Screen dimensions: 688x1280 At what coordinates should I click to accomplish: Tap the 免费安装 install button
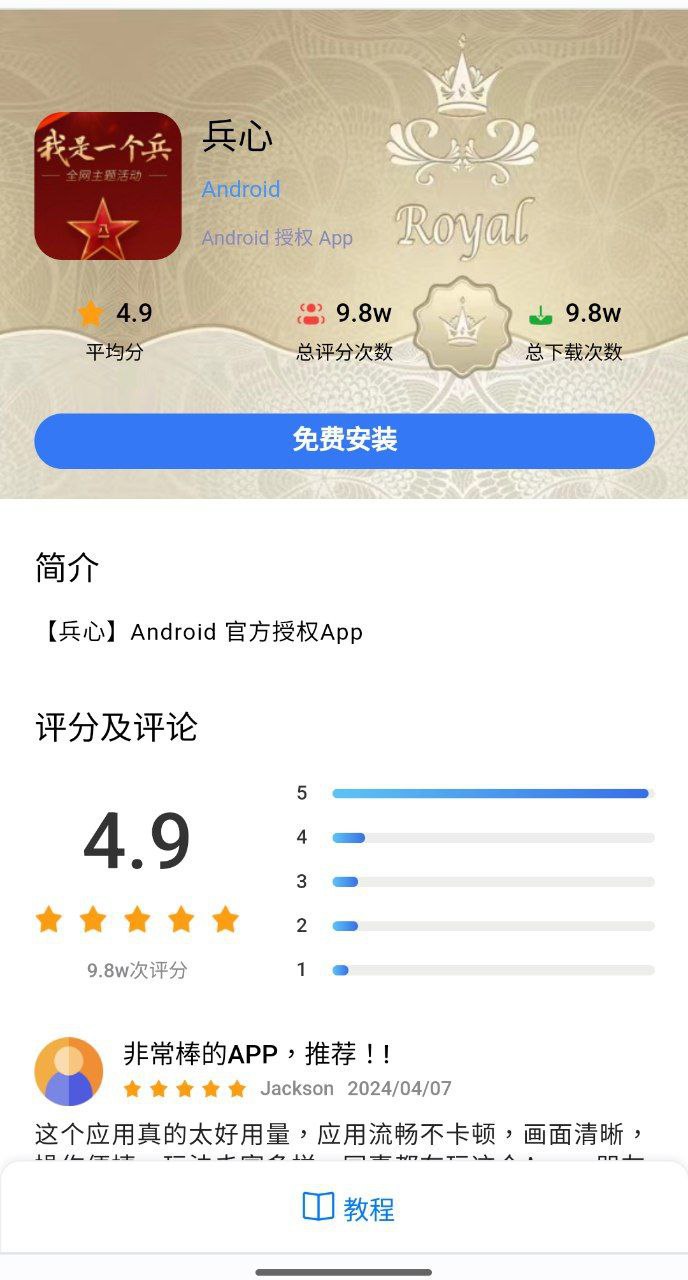[344, 440]
